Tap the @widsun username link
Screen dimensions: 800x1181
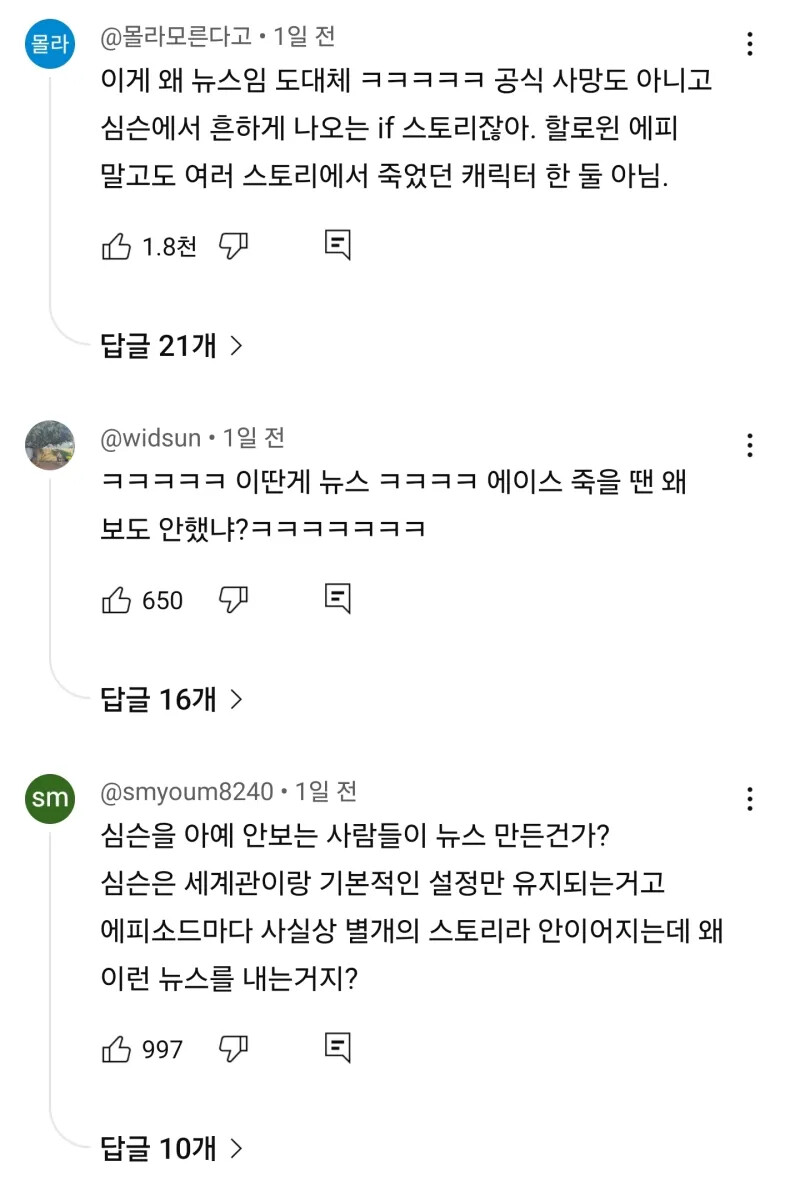pos(151,438)
